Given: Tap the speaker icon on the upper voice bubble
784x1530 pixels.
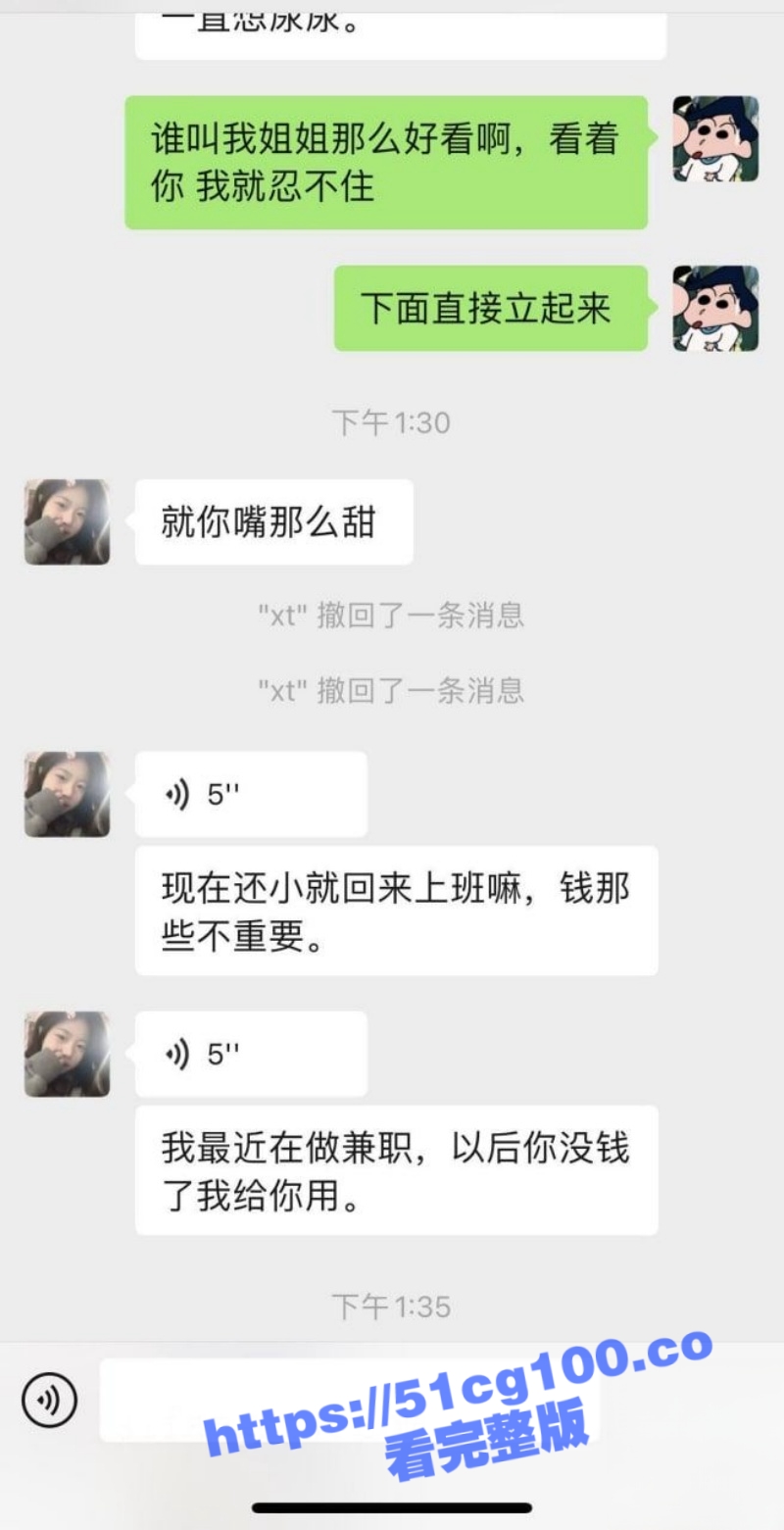Looking at the screenshot, I should pos(176,794).
